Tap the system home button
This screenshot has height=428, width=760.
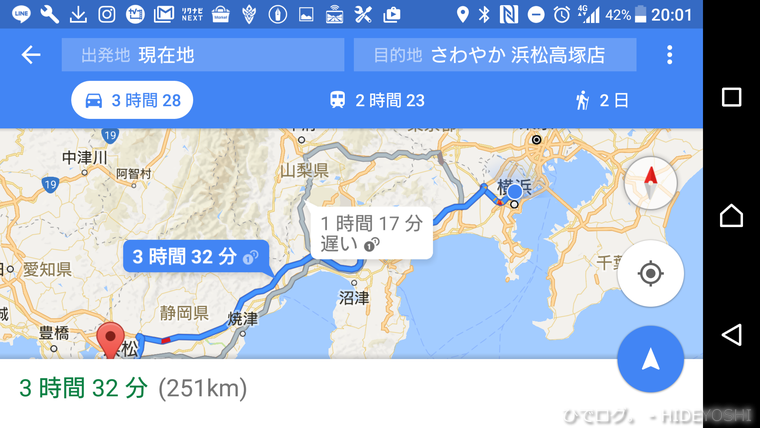point(732,215)
